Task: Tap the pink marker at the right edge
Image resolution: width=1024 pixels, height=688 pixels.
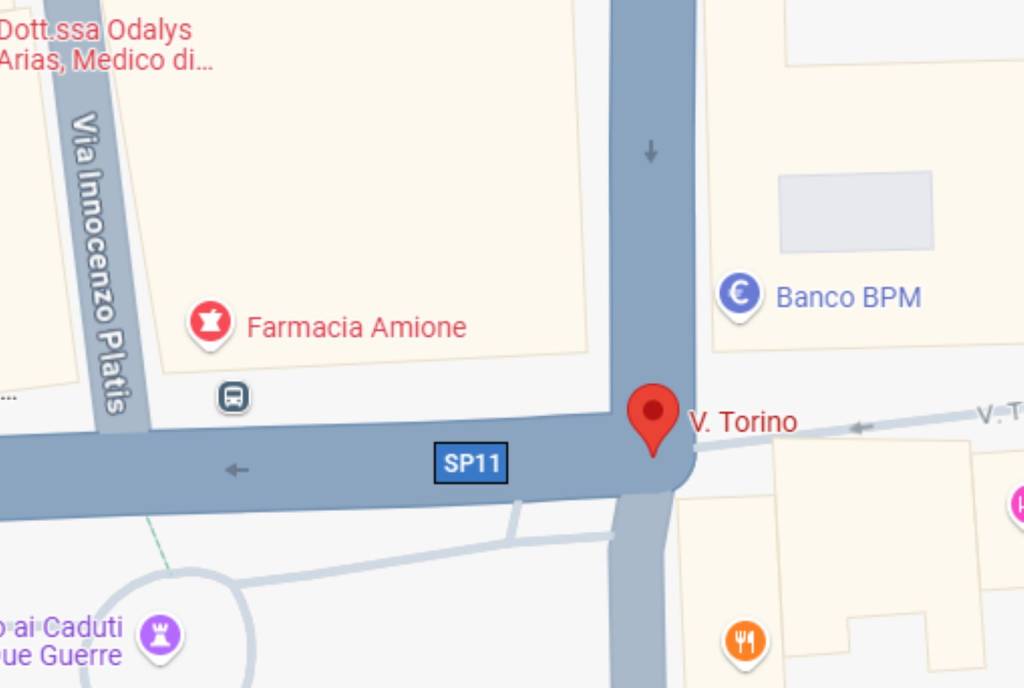Action: point(1017,505)
